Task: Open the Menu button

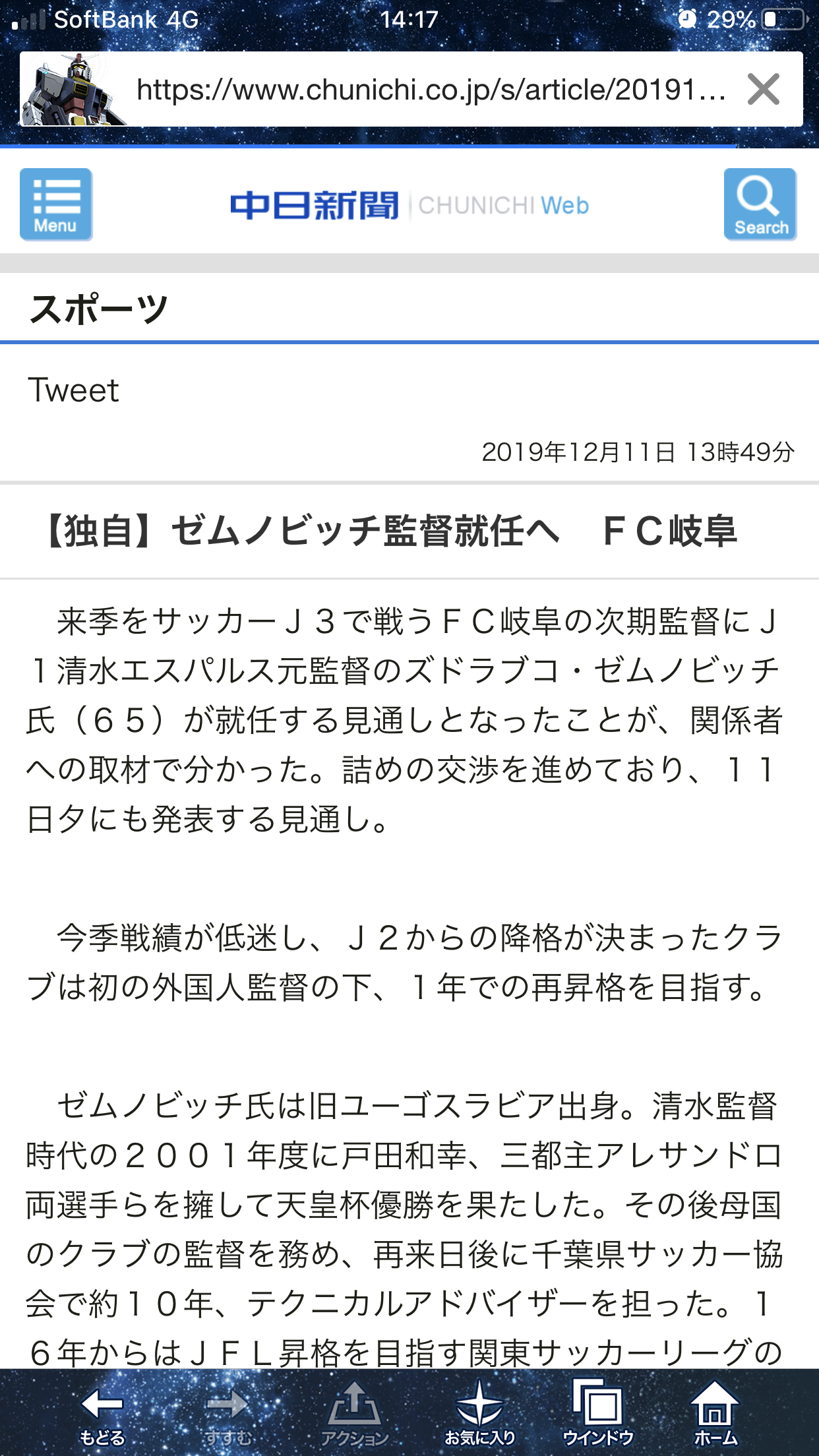Action: (x=56, y=204)
